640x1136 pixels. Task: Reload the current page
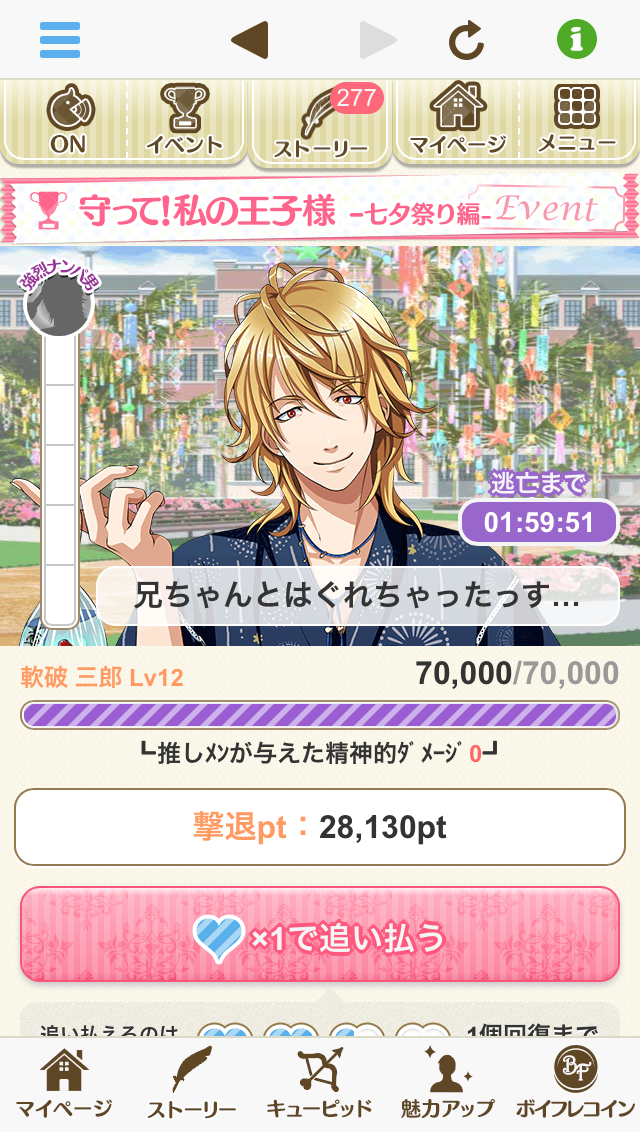pyautogui.click(x=466, y=40)
